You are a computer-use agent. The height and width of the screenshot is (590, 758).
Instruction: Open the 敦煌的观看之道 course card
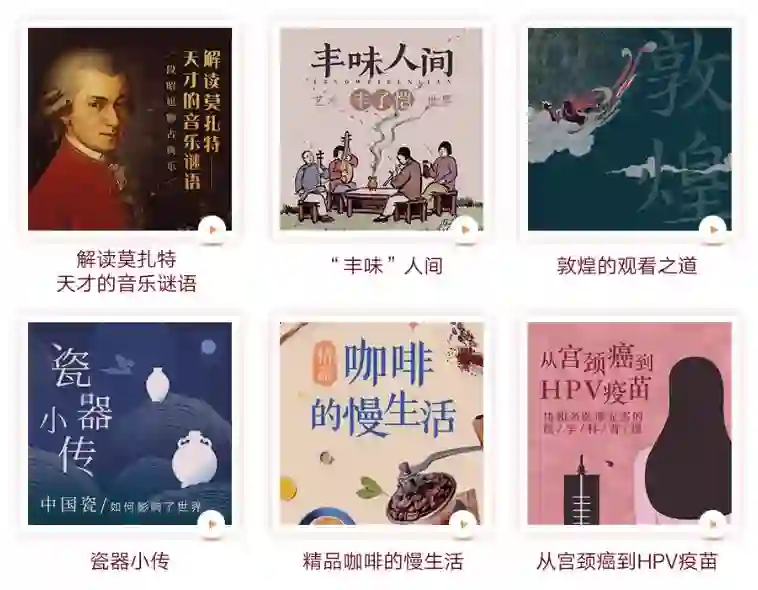point(629,128)
